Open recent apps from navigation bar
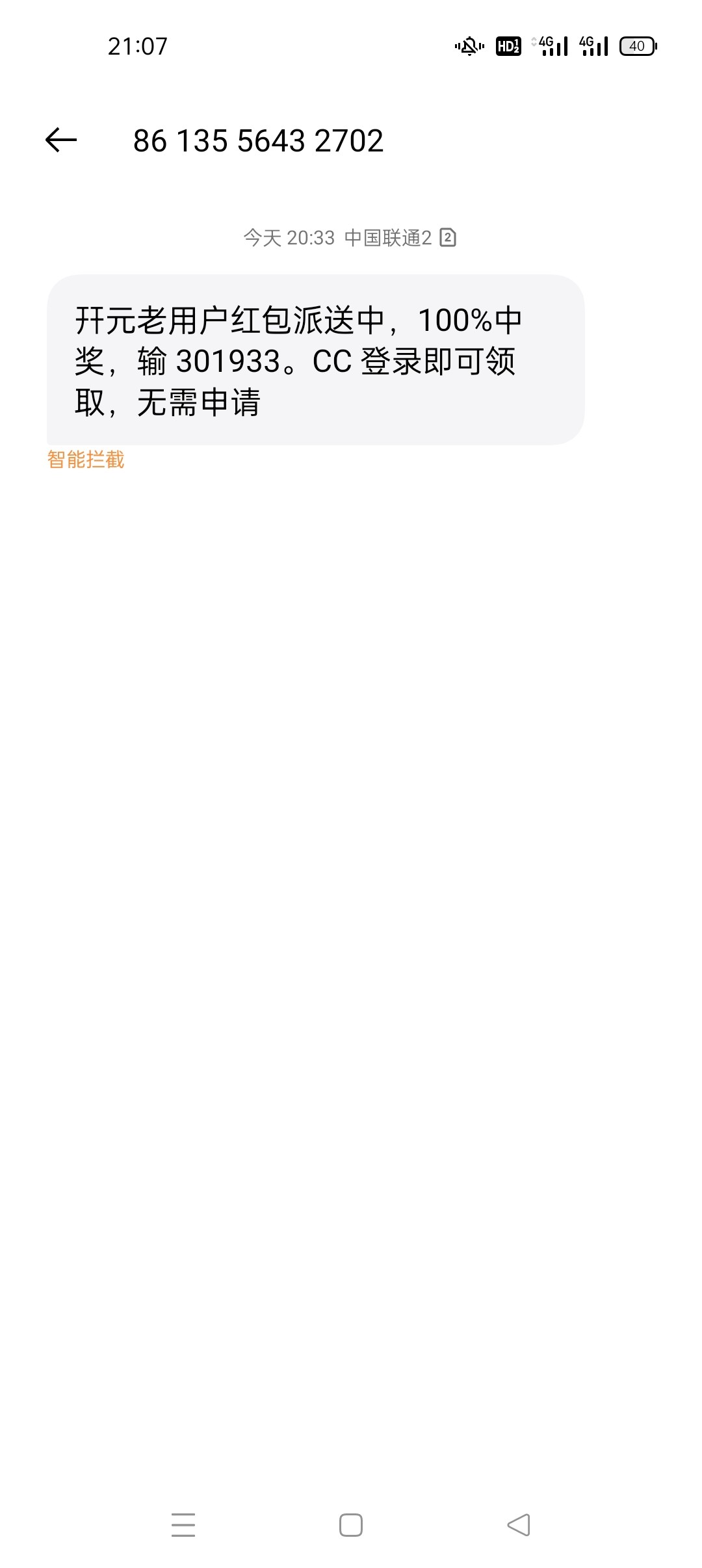Viewport: 702px width, 1568px height. click(183, 1524)
